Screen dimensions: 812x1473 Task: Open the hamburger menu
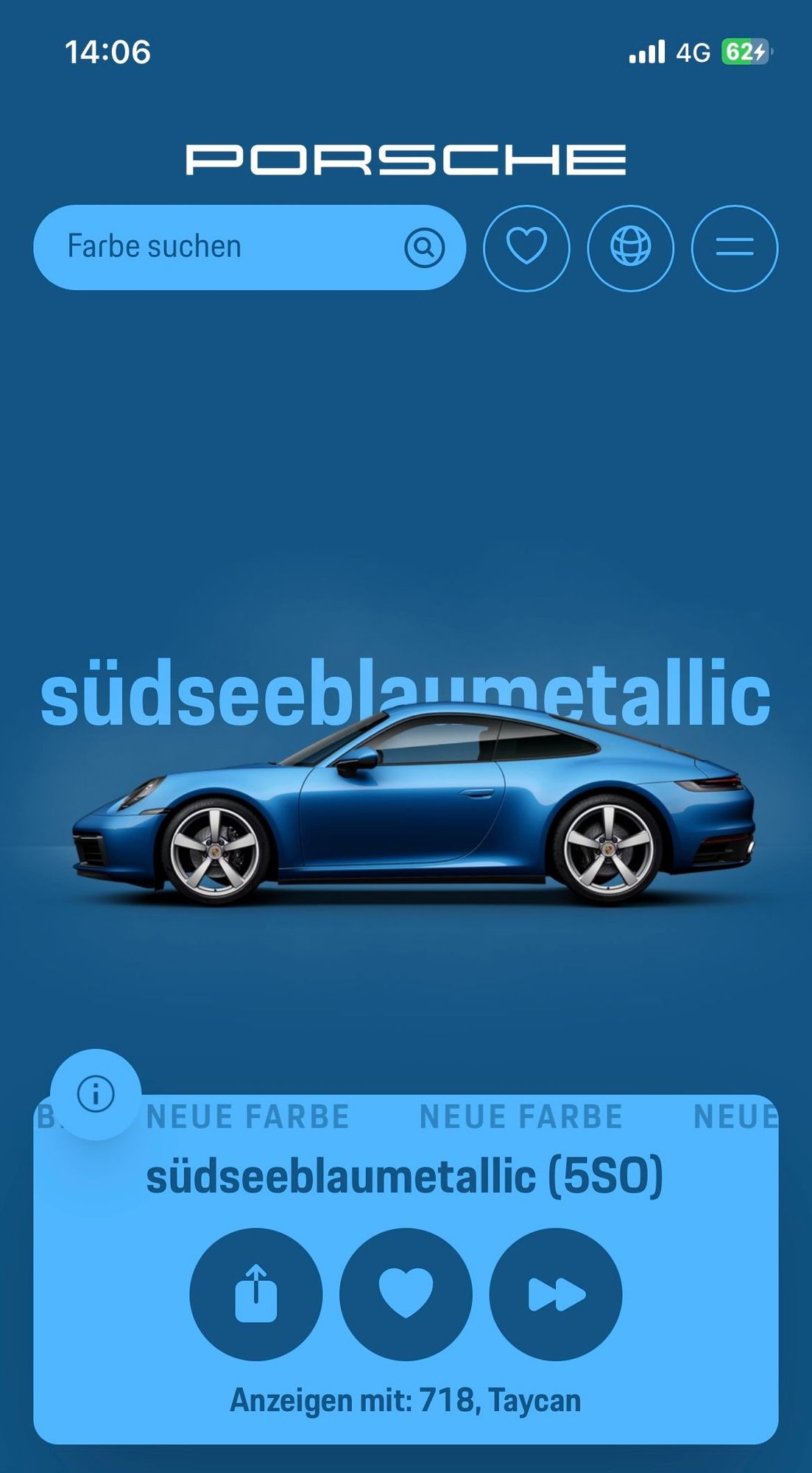click(734, 247)
